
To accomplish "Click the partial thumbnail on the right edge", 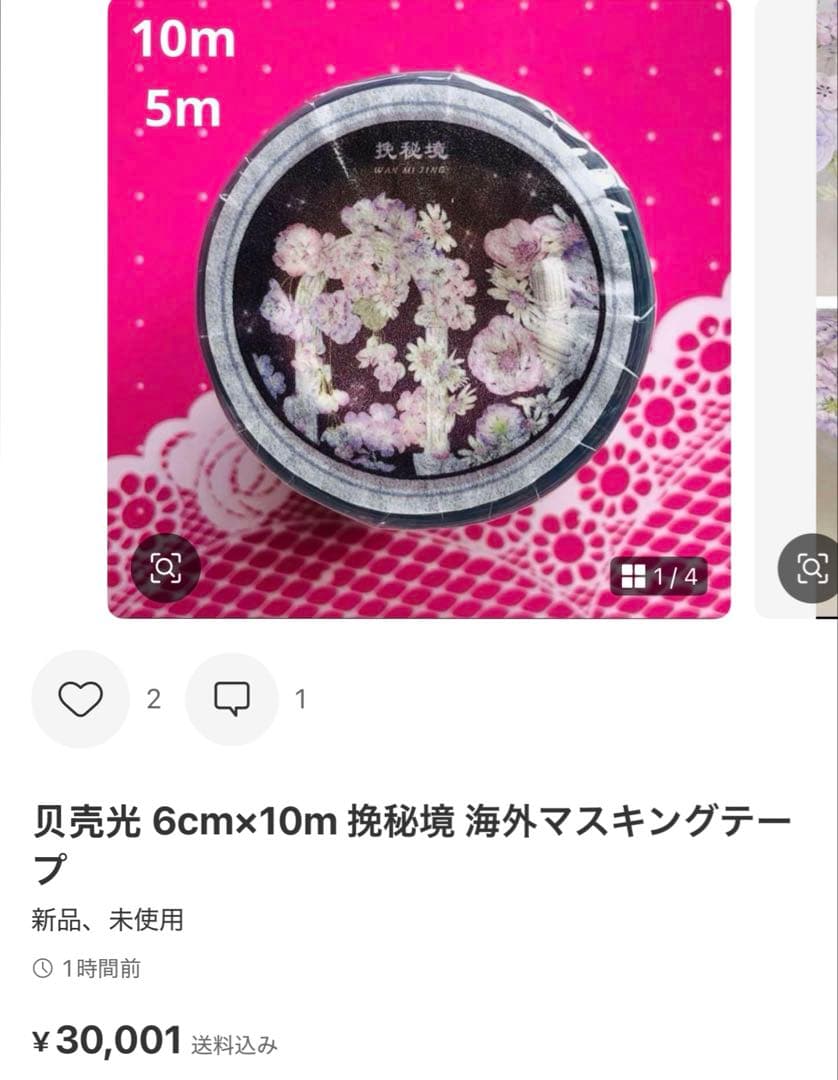I will (x=822, y=300).
